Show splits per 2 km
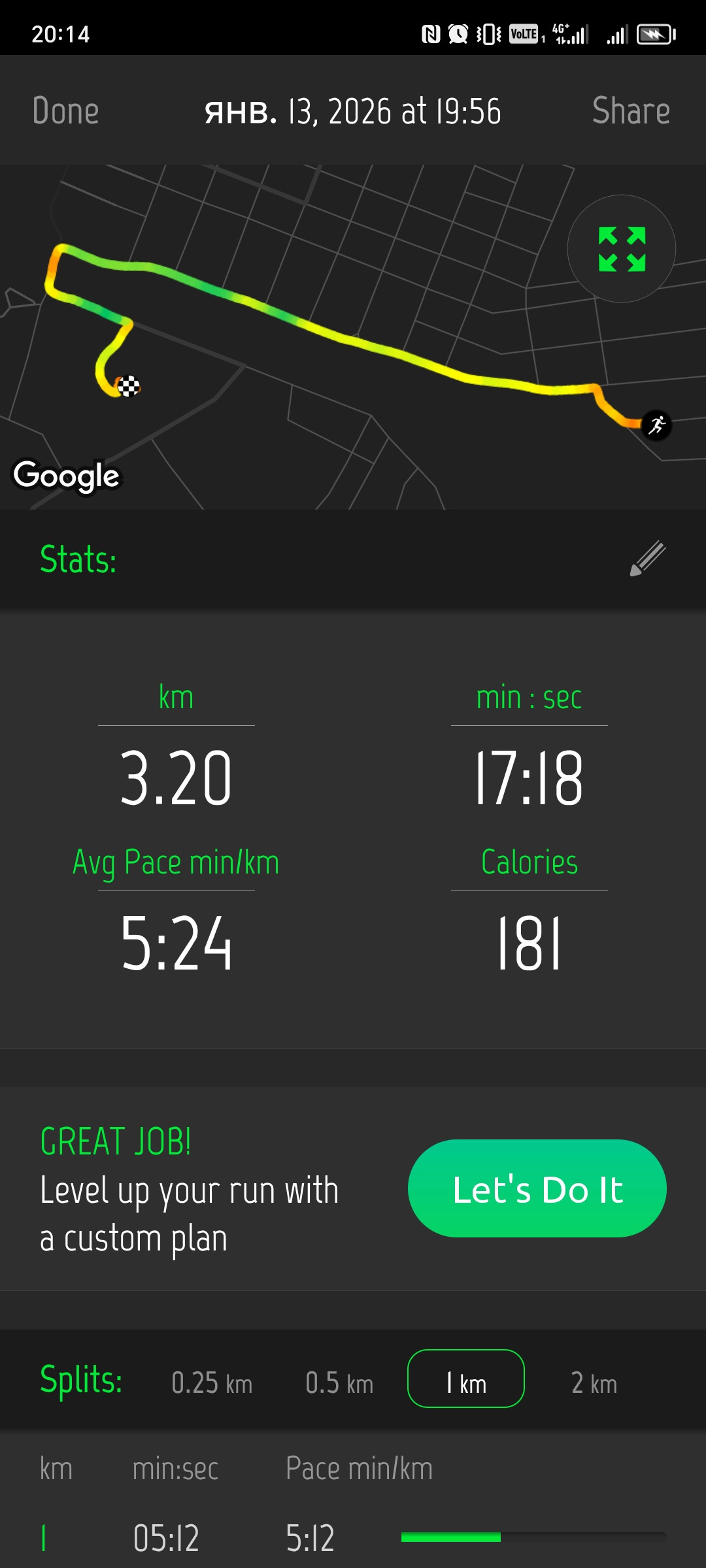 [x=594, y=1382]
